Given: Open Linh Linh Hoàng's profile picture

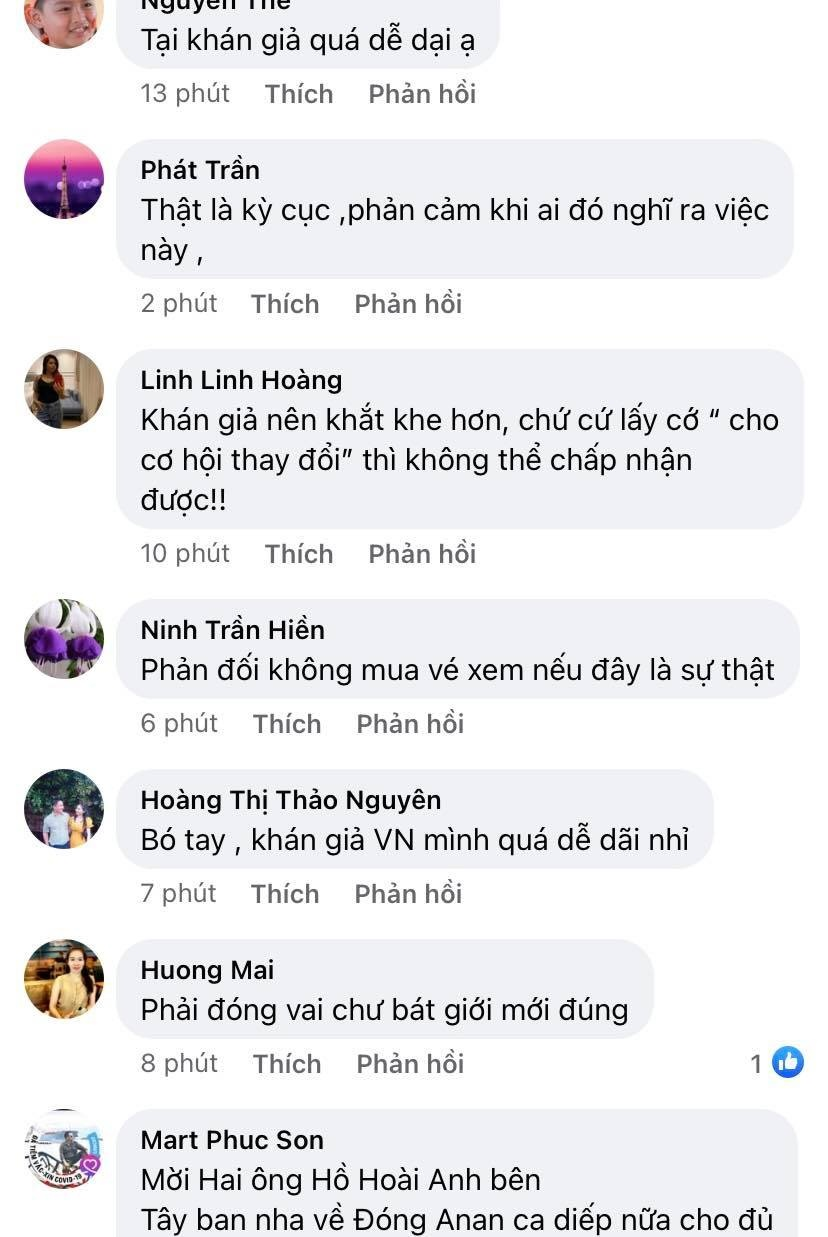Looking at the screenshot, I should tap(64, 389).
